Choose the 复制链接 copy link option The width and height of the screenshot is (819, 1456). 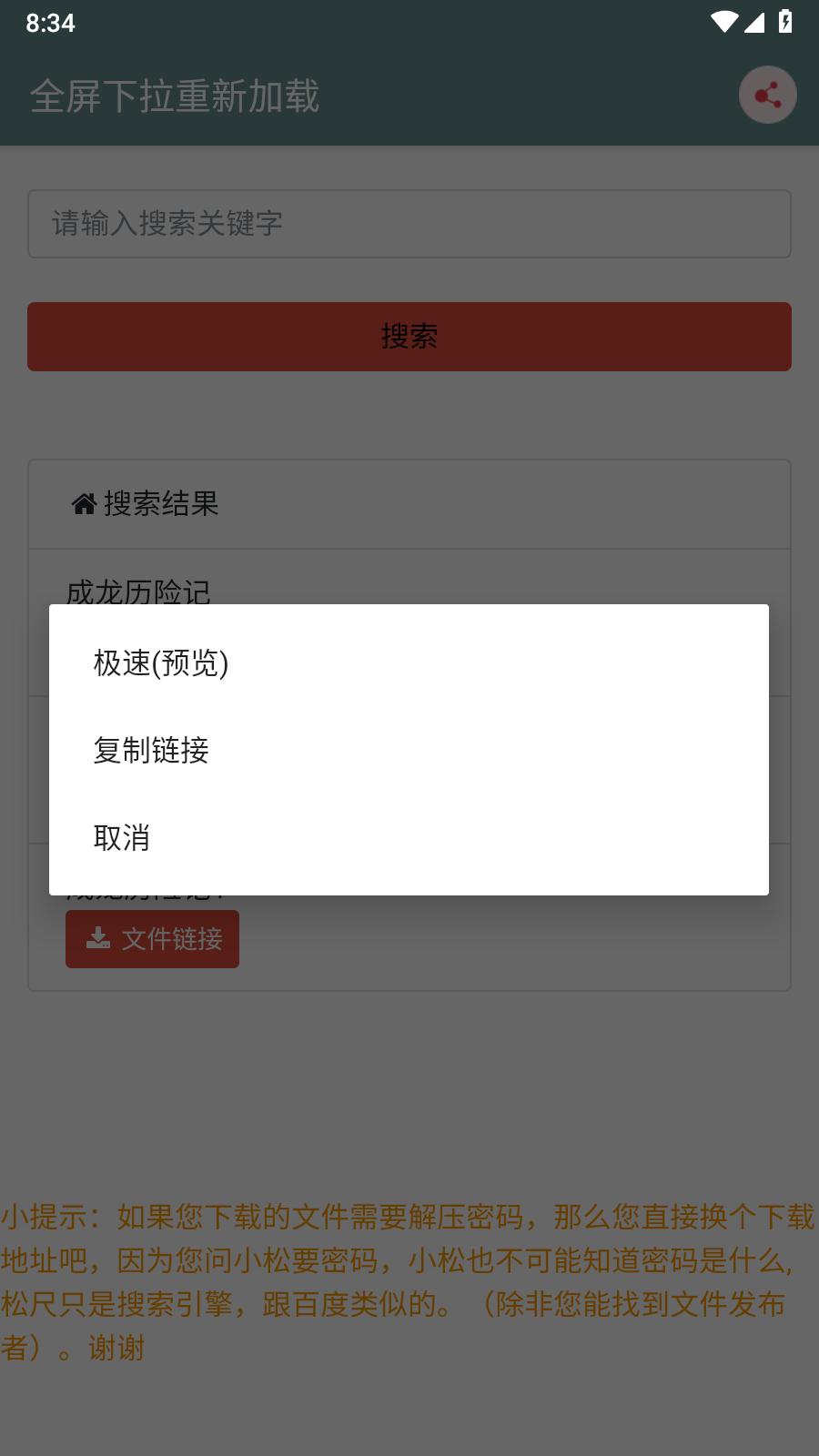click(149, 752)
